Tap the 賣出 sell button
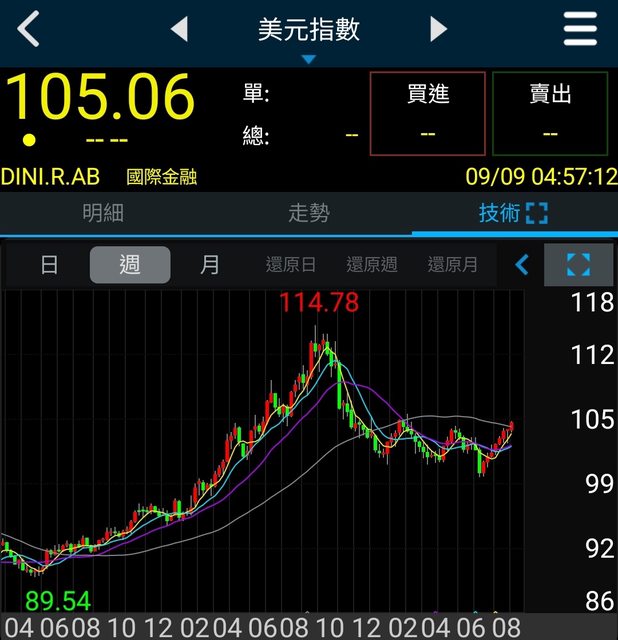 pos(550,113)
